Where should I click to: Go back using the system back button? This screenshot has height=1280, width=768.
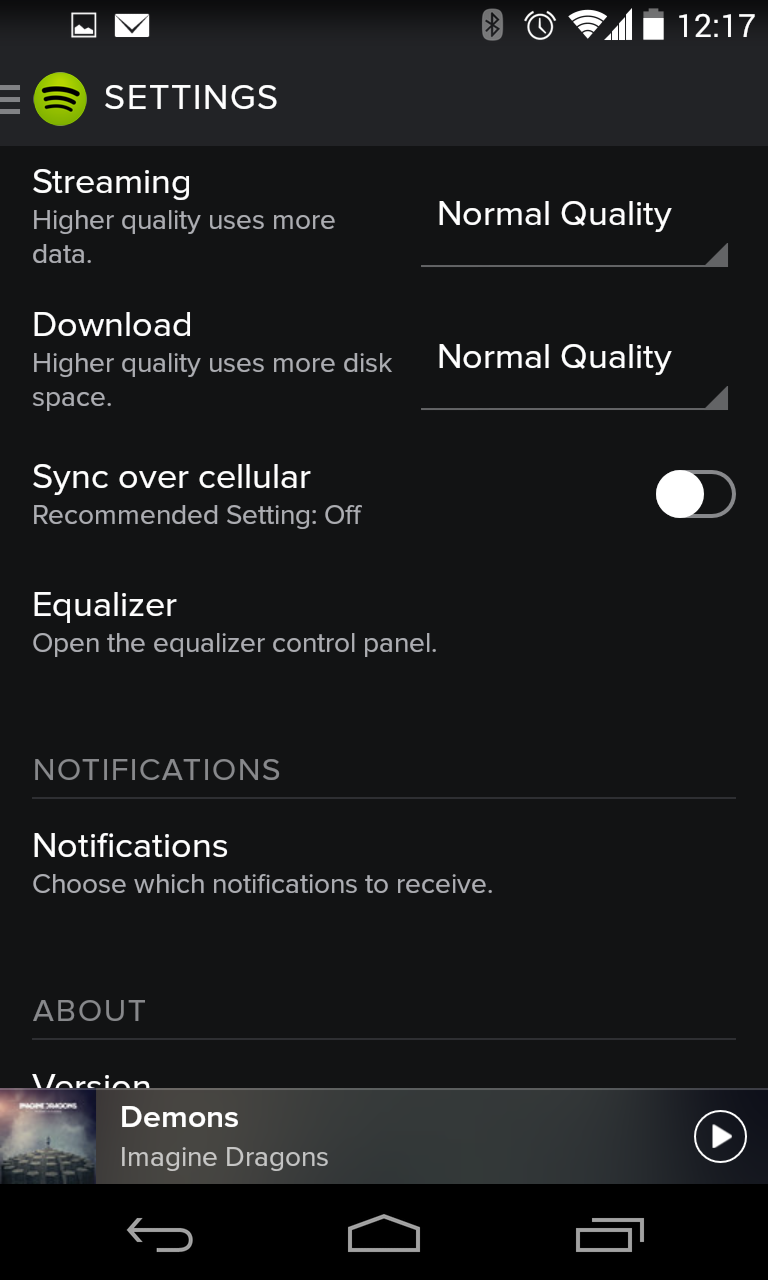160,1236
